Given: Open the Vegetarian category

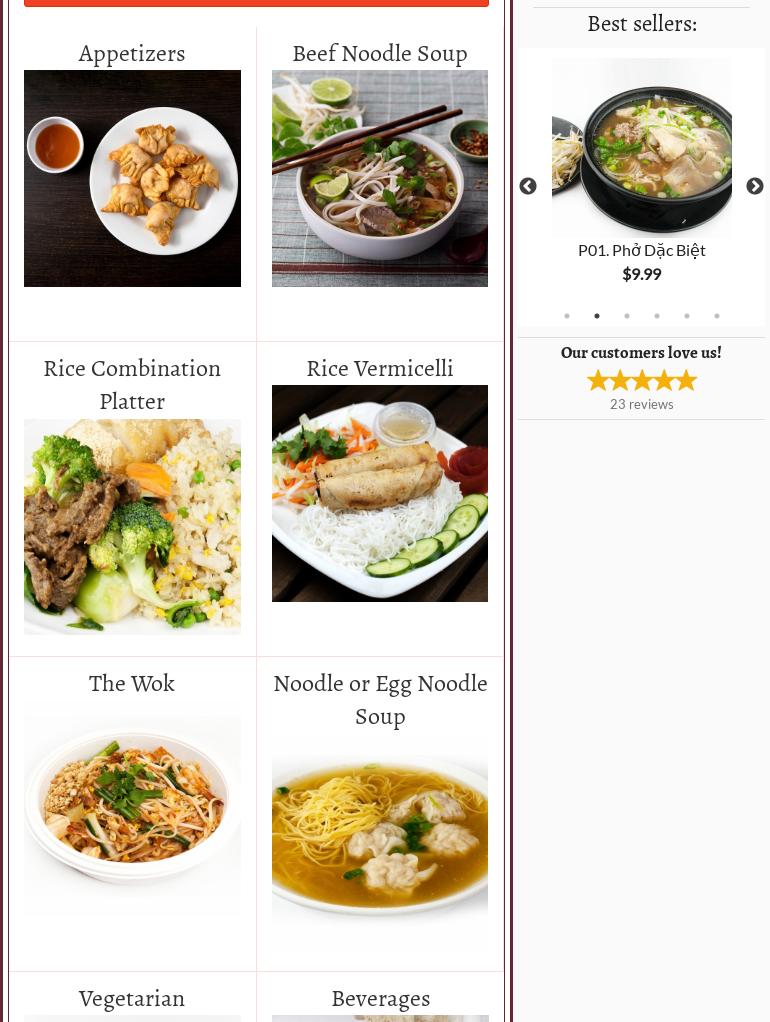Looking at the screenshot, I should tap(132, 998).
